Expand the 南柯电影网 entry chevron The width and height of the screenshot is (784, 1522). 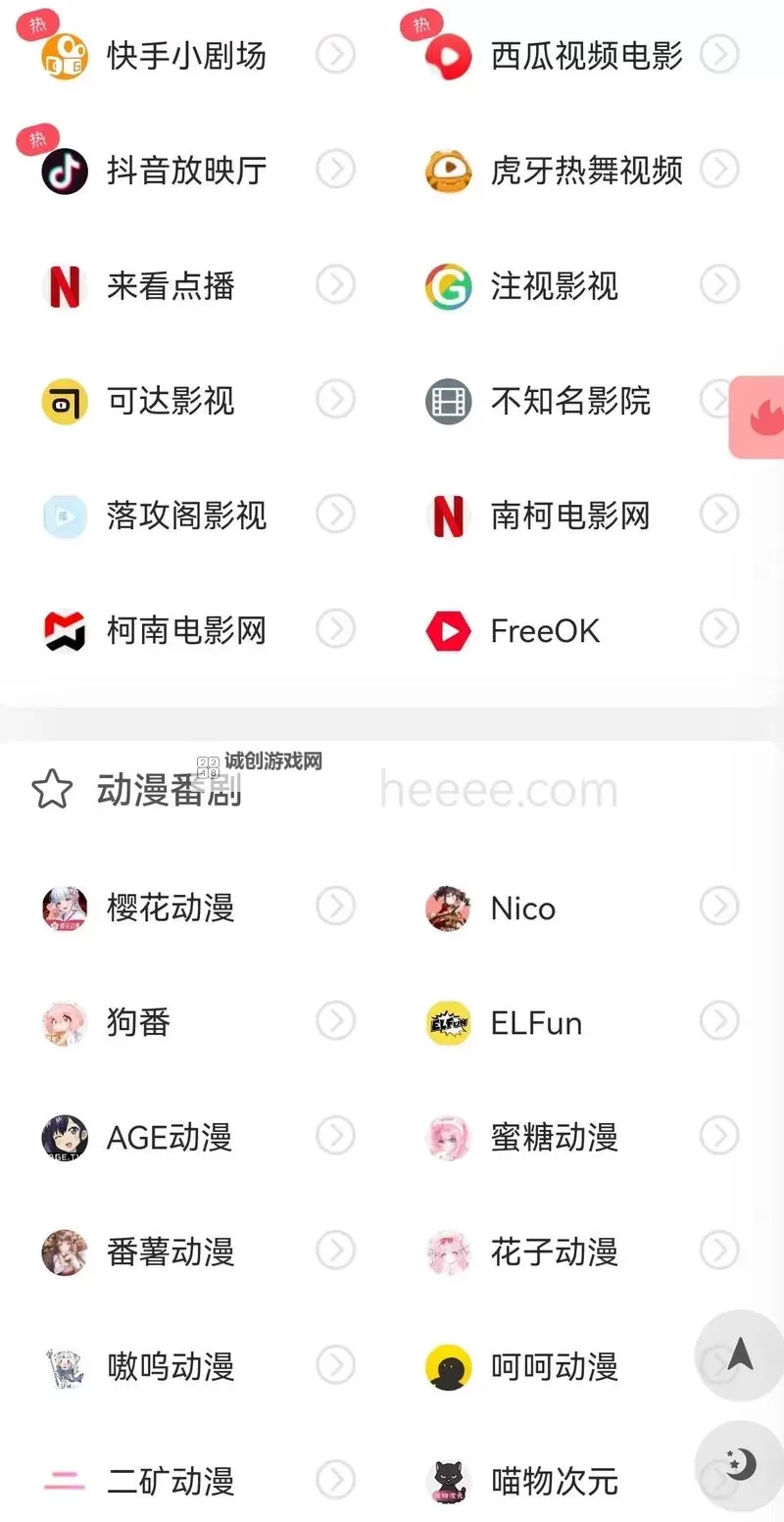[719, 515]
